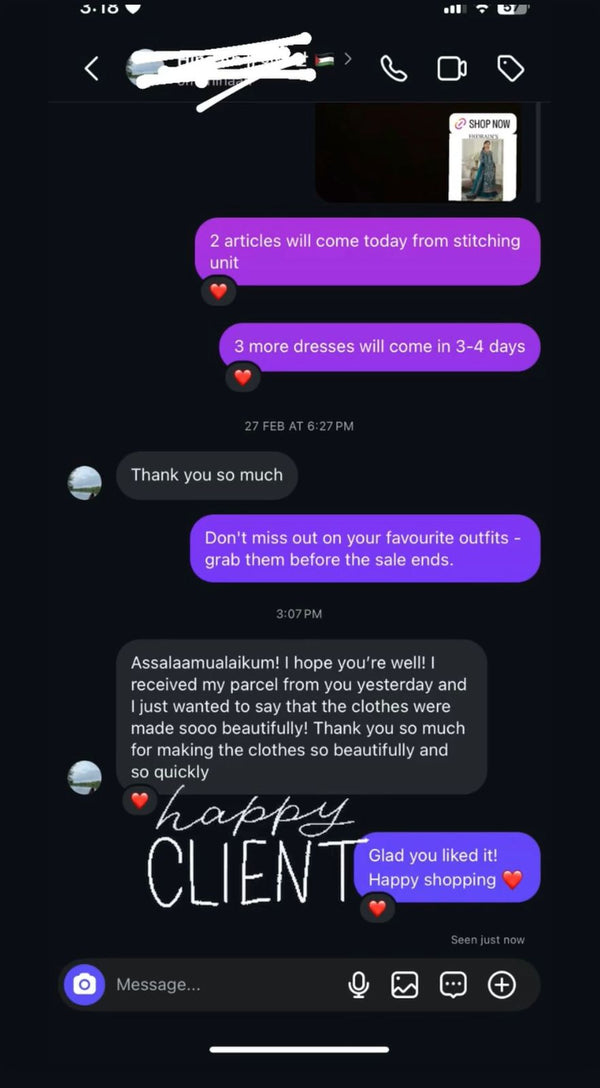Open the plus more options button

501,985
